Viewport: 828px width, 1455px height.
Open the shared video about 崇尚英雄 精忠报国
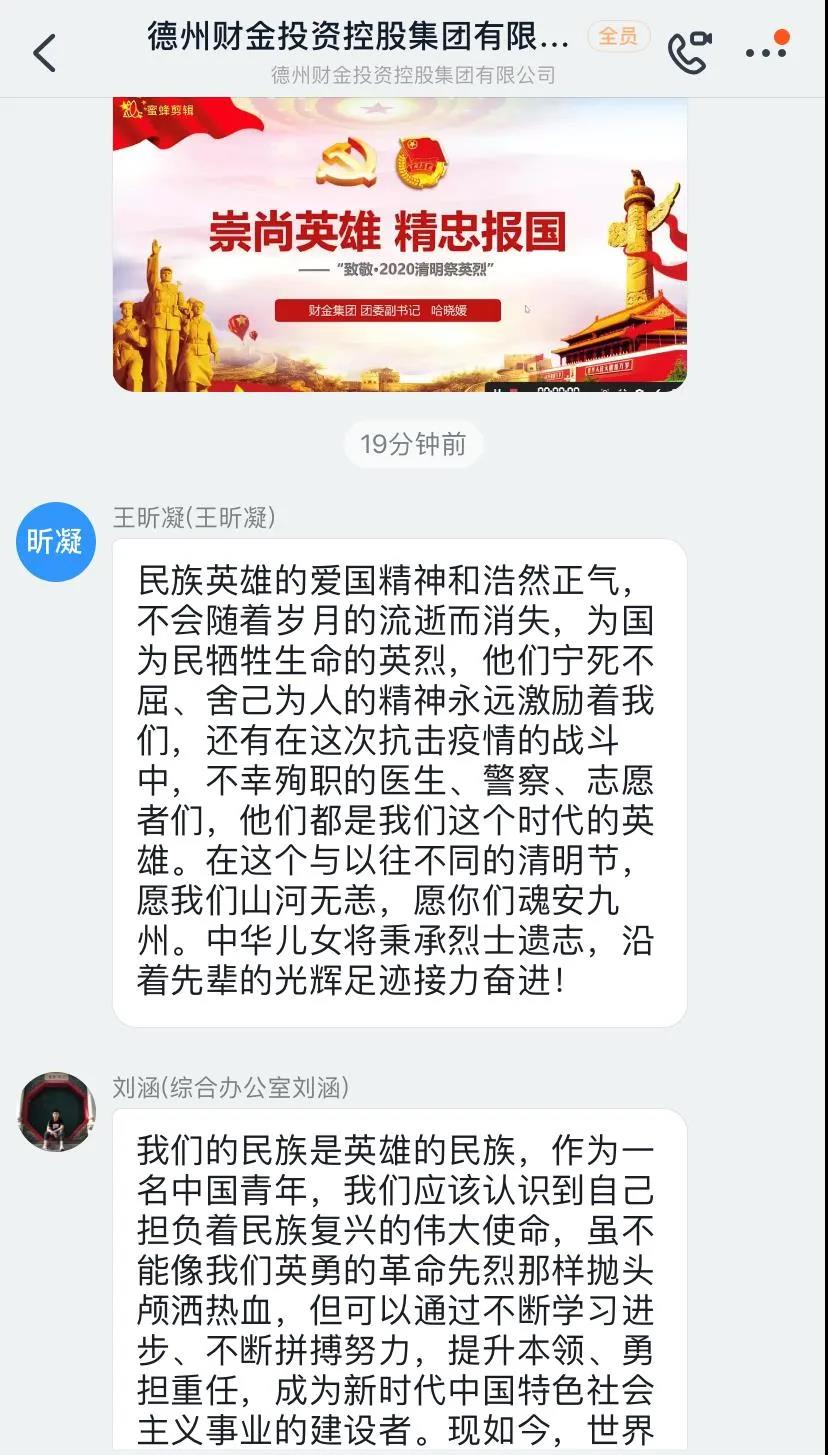tap(399, 244)
